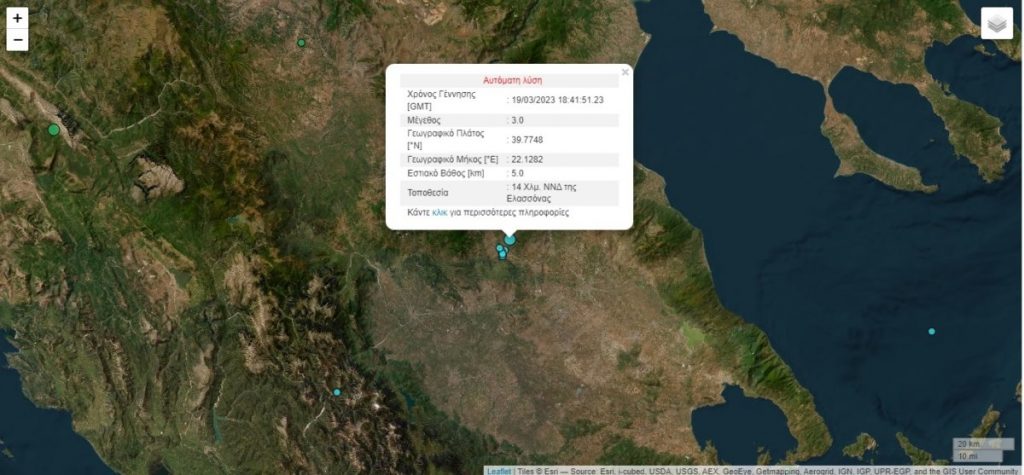
Task: Zoom in on the map
Action: coord(17,18)
